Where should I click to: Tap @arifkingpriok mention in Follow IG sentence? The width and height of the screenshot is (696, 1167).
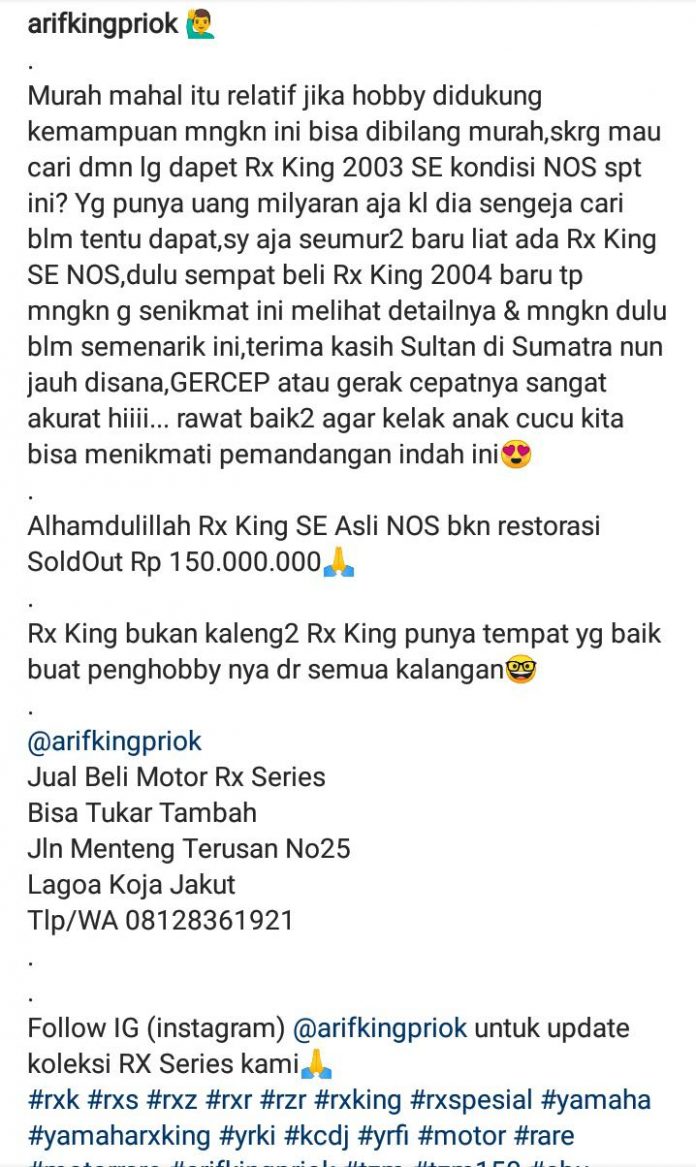[x=379, y=1028]
